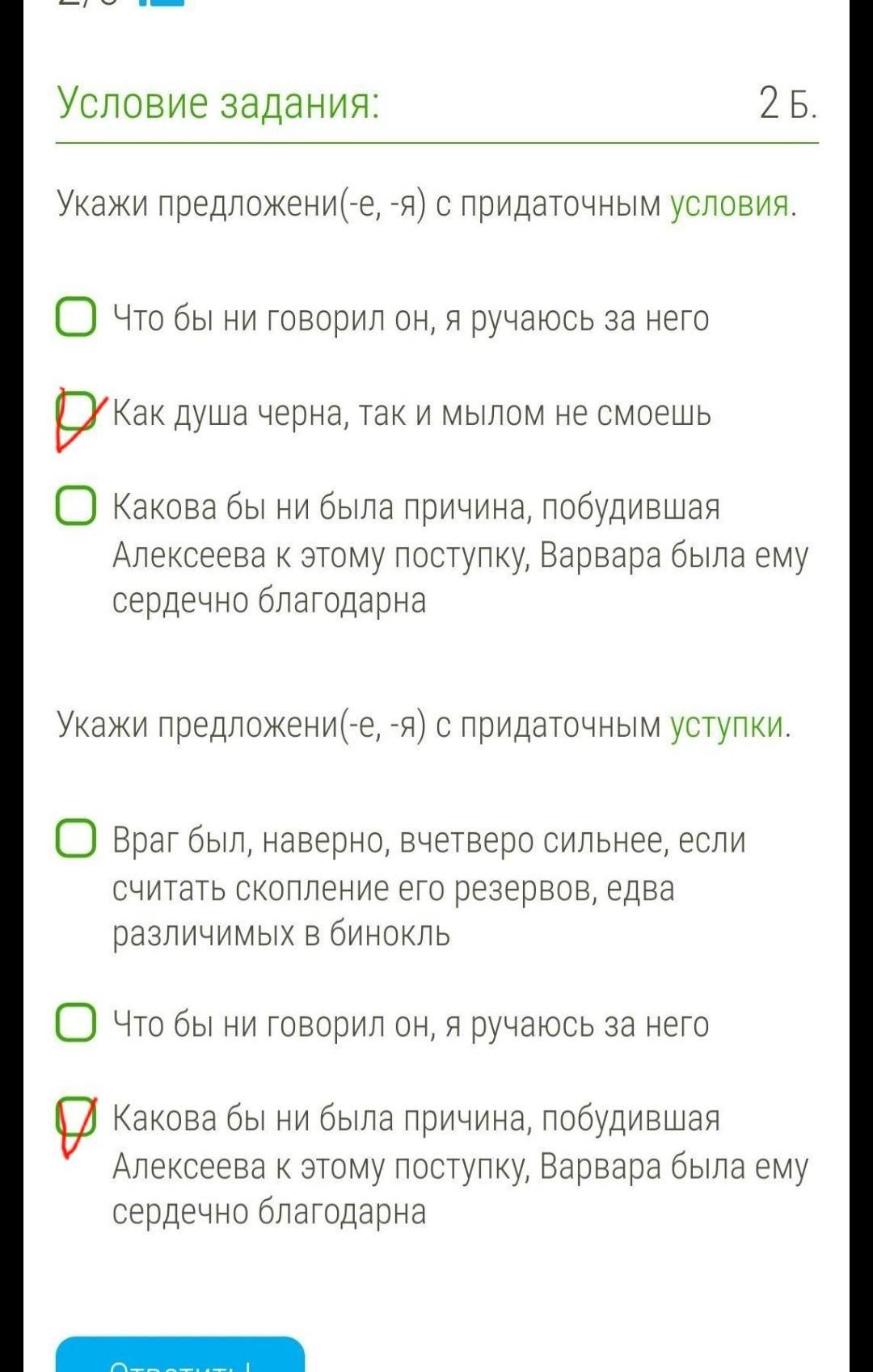The height and width of the screenshot is (1372, 873).
Task: Check the "Враг был, наверно, вчетверо сильнее" option
Action: (x=76, y=838)
